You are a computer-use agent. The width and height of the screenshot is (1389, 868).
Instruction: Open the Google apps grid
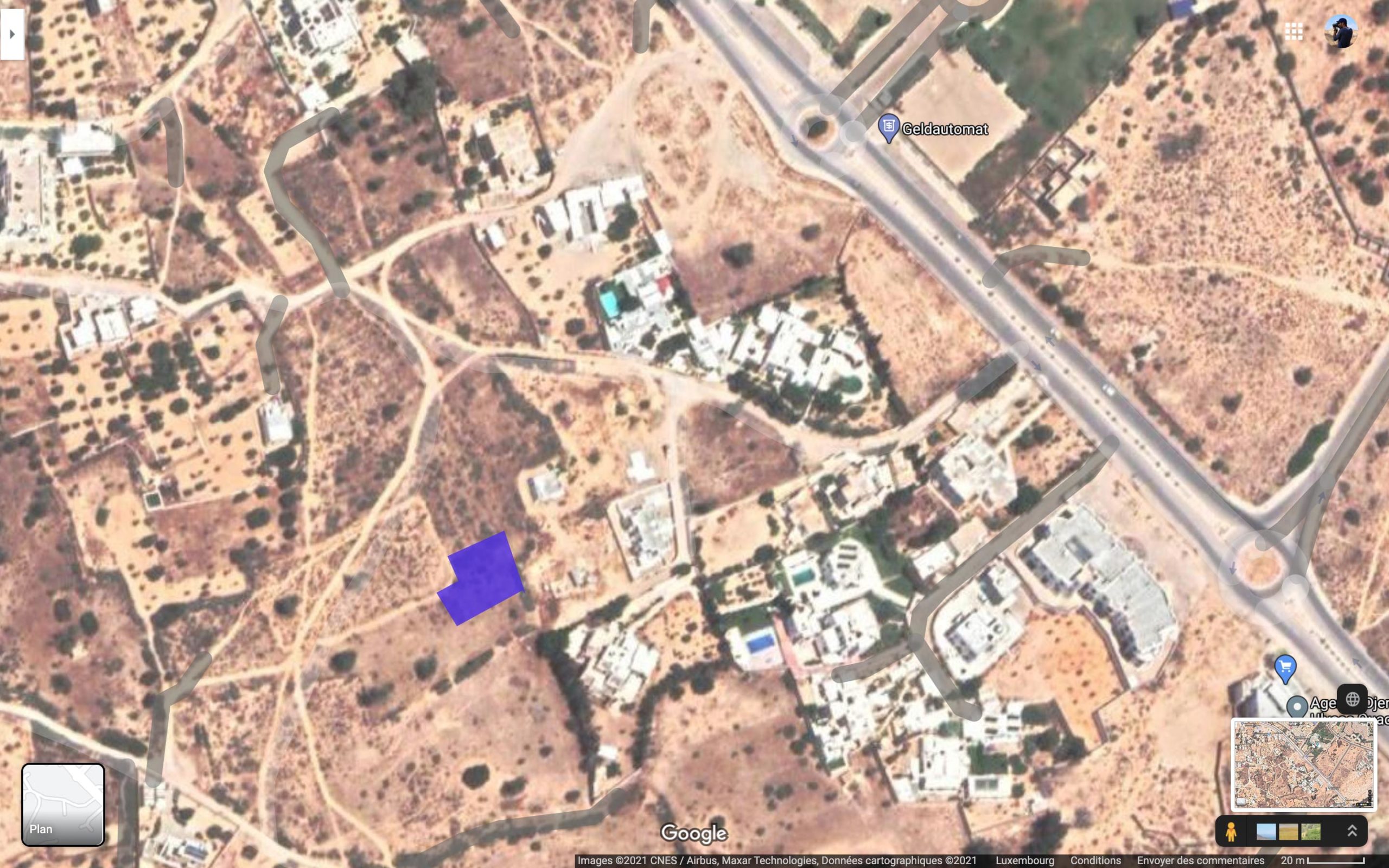[x=1293, y=31]
